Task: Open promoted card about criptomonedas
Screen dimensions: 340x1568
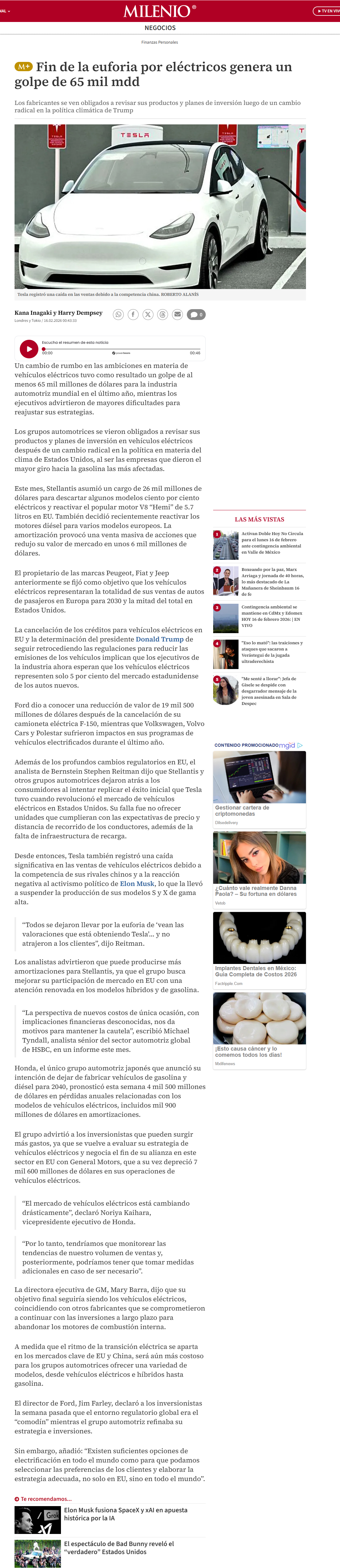Action: [x=259, y=789]
